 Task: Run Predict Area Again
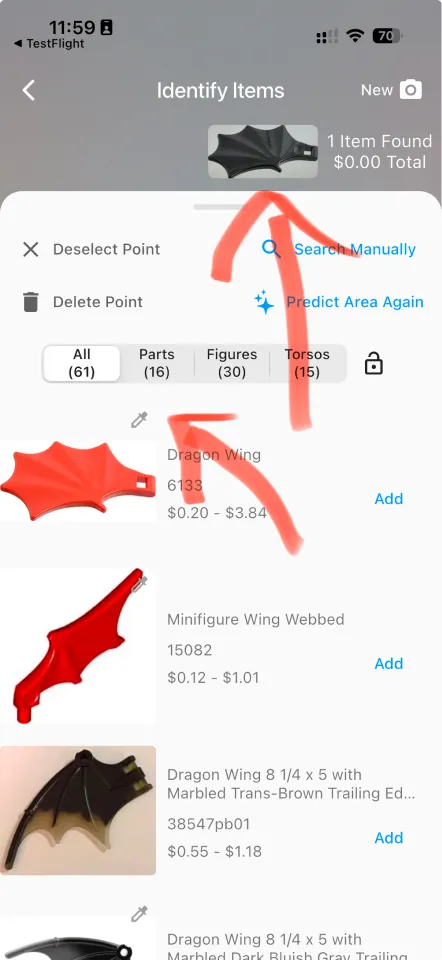(x=339, y=302)
